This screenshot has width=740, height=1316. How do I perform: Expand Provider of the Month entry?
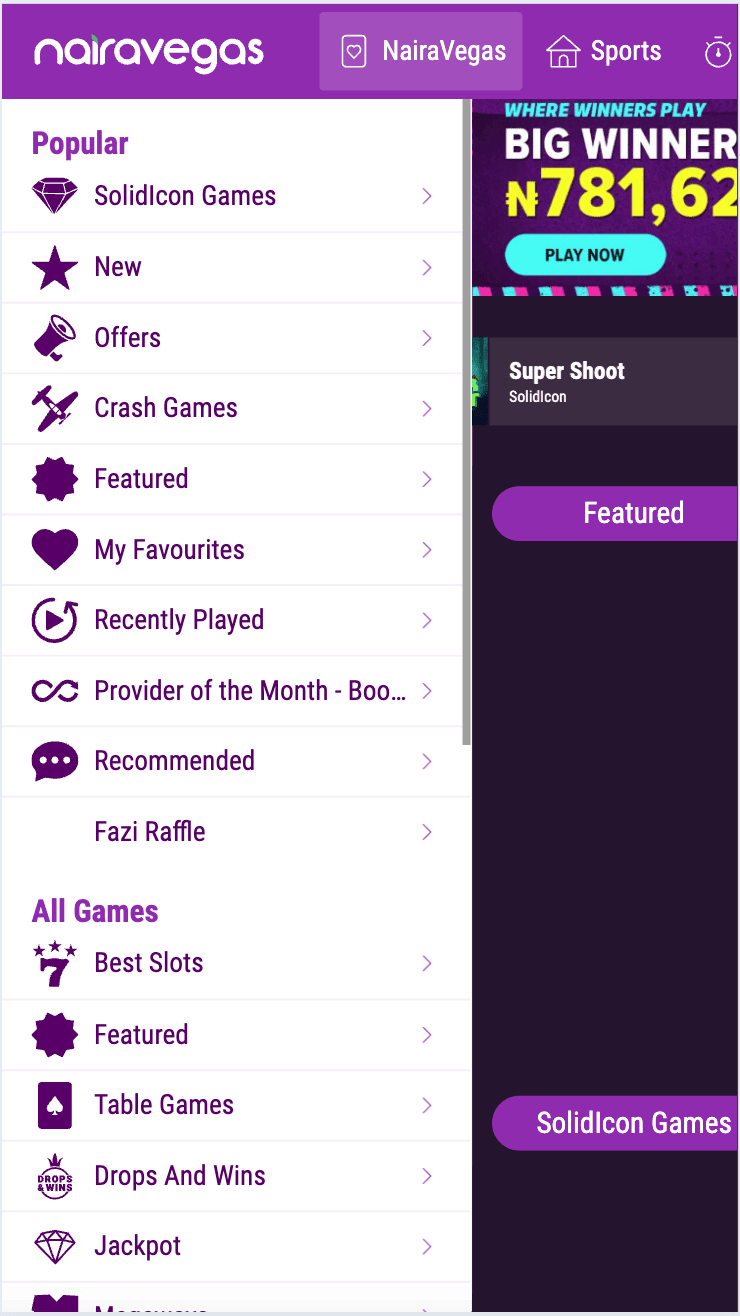(427, 690)
